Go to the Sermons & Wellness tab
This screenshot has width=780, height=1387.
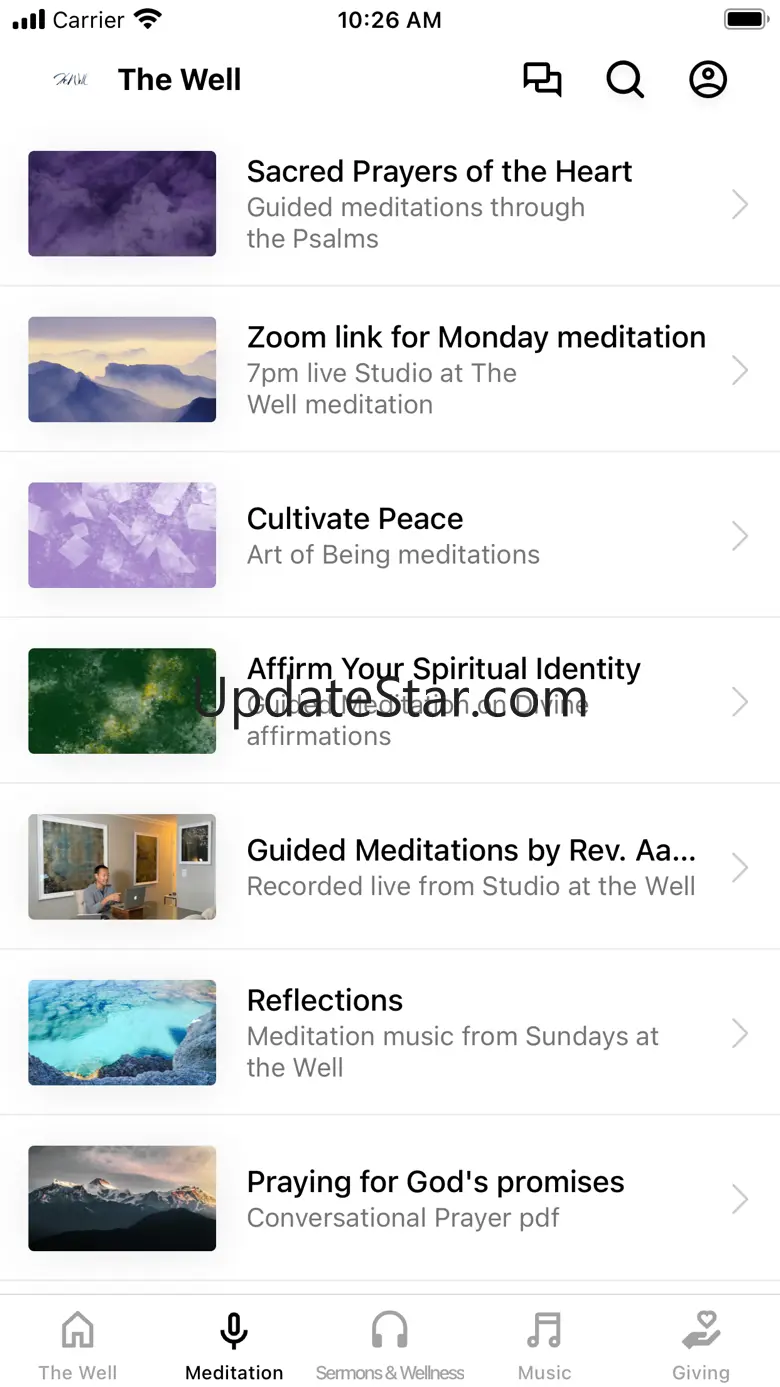click(390, 1346)
